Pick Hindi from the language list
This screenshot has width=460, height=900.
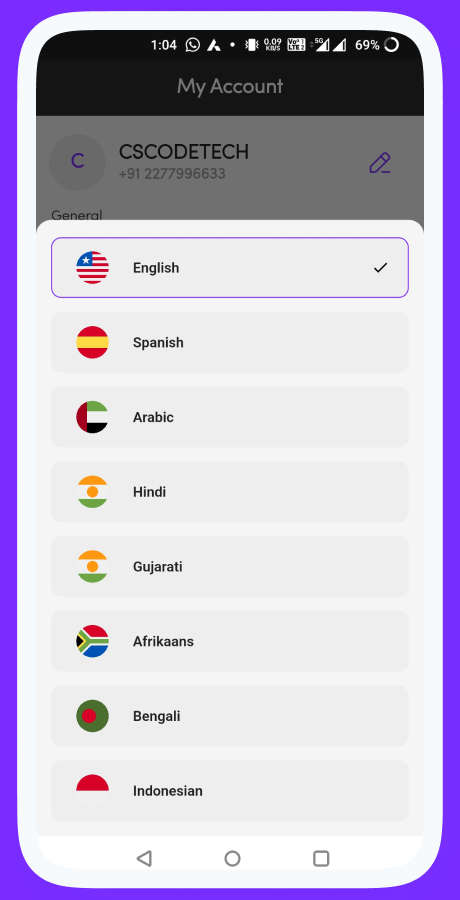(230, 492)
